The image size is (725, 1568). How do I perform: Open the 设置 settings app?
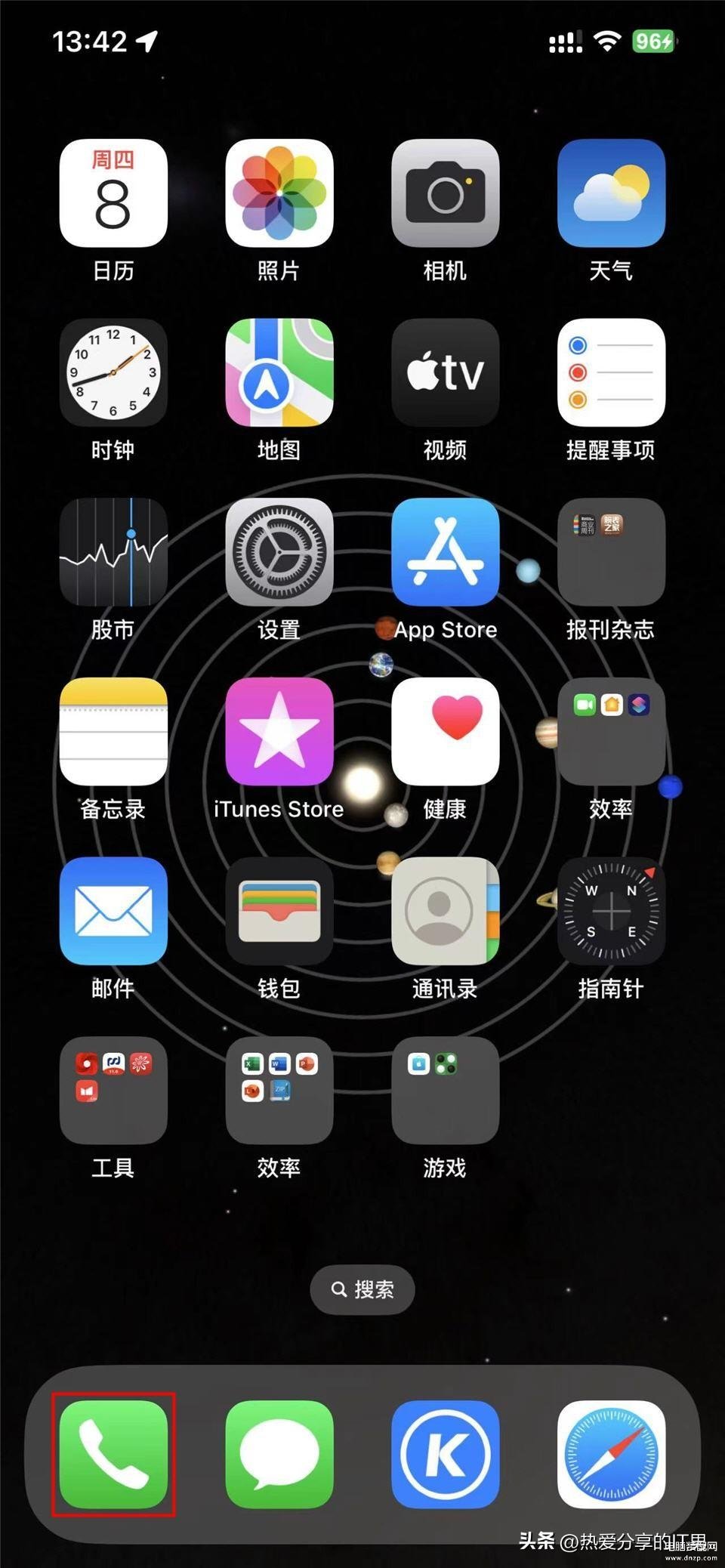coord(279,552)
